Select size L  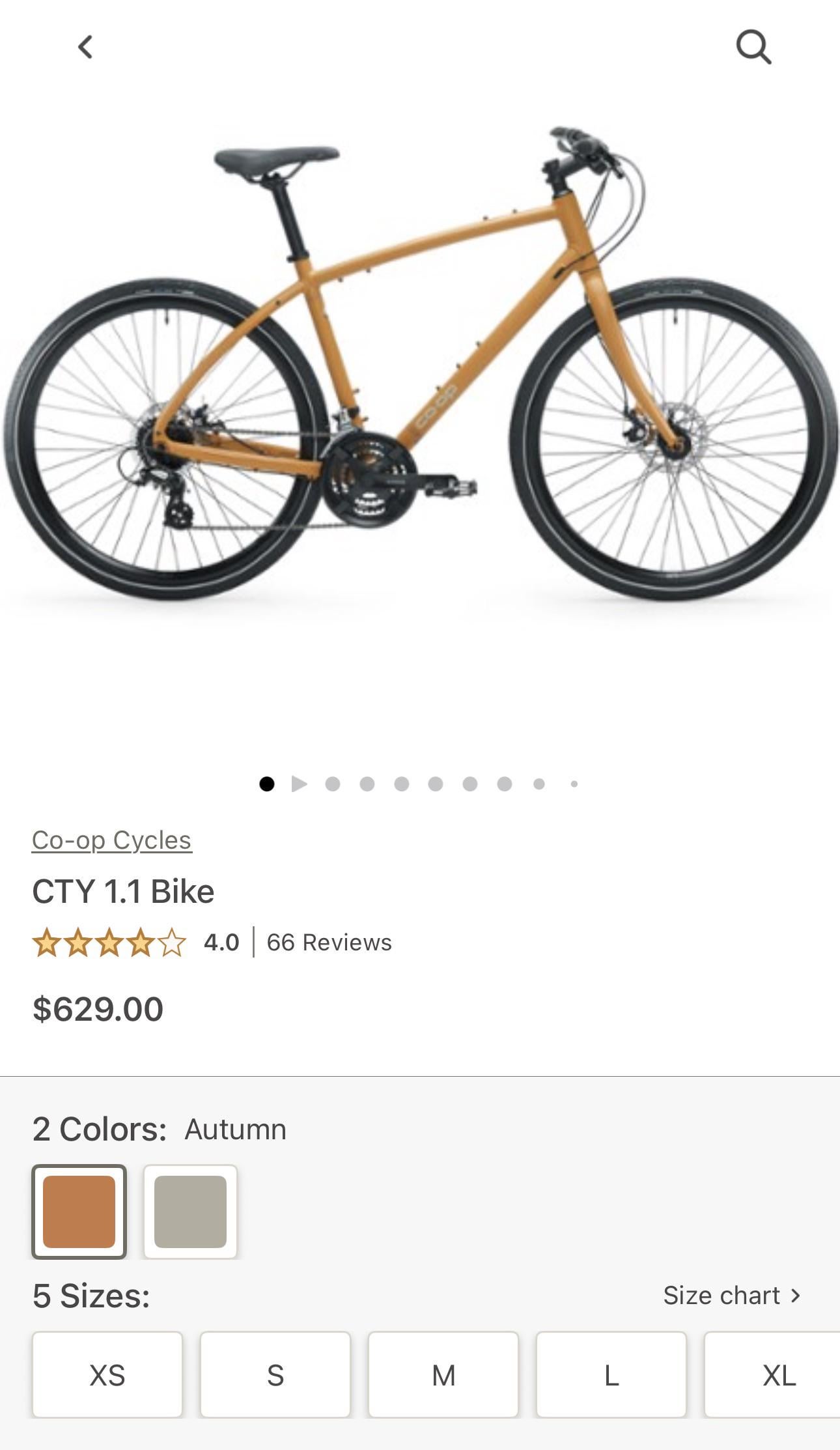pos(611,1374)
